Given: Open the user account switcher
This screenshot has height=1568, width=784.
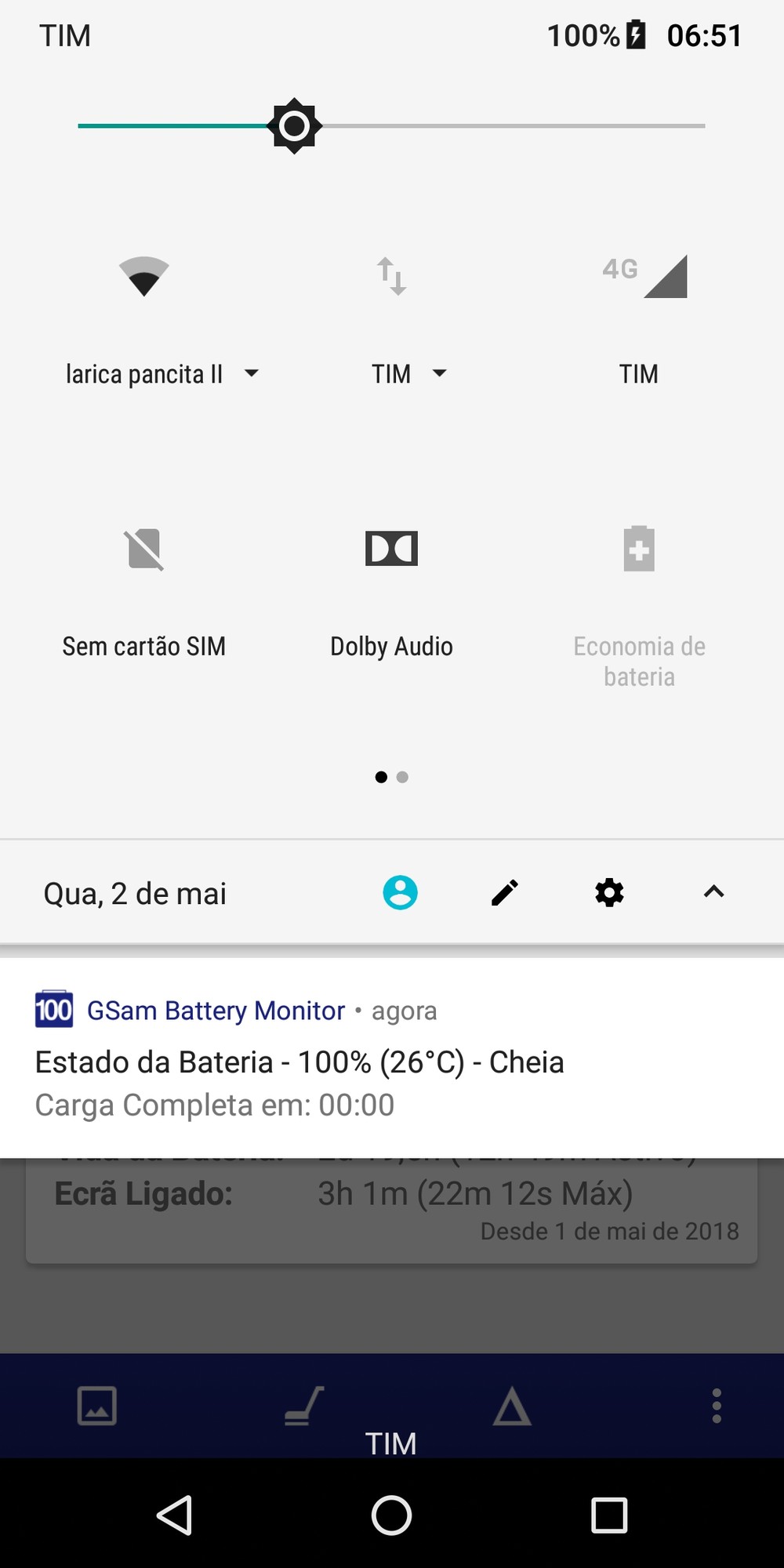Looking at the screenshot, I should pos(400,892).
